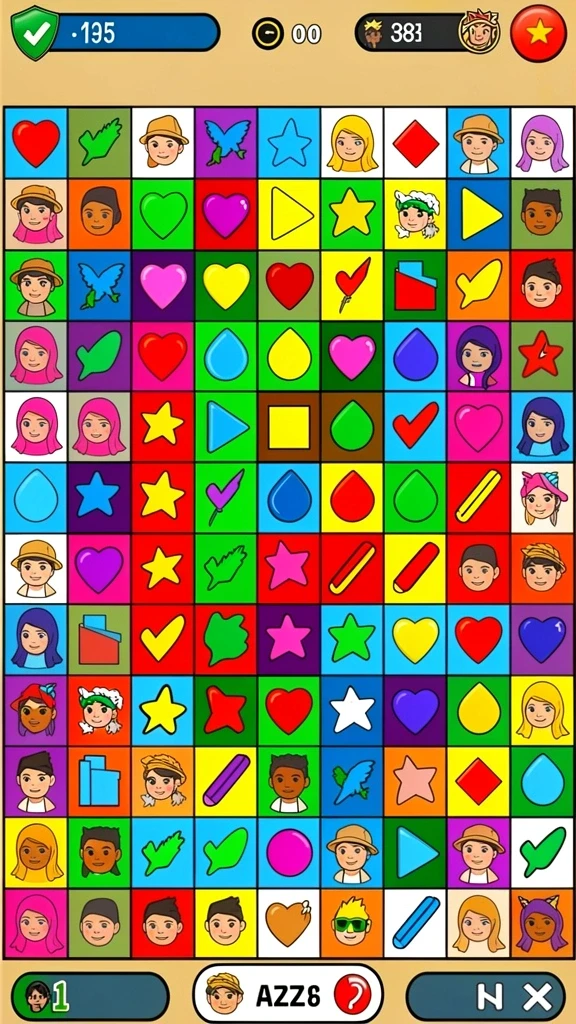The image size is (576, 1024).
Task: Select the blue stick on white tile
Action: (415, 923)
